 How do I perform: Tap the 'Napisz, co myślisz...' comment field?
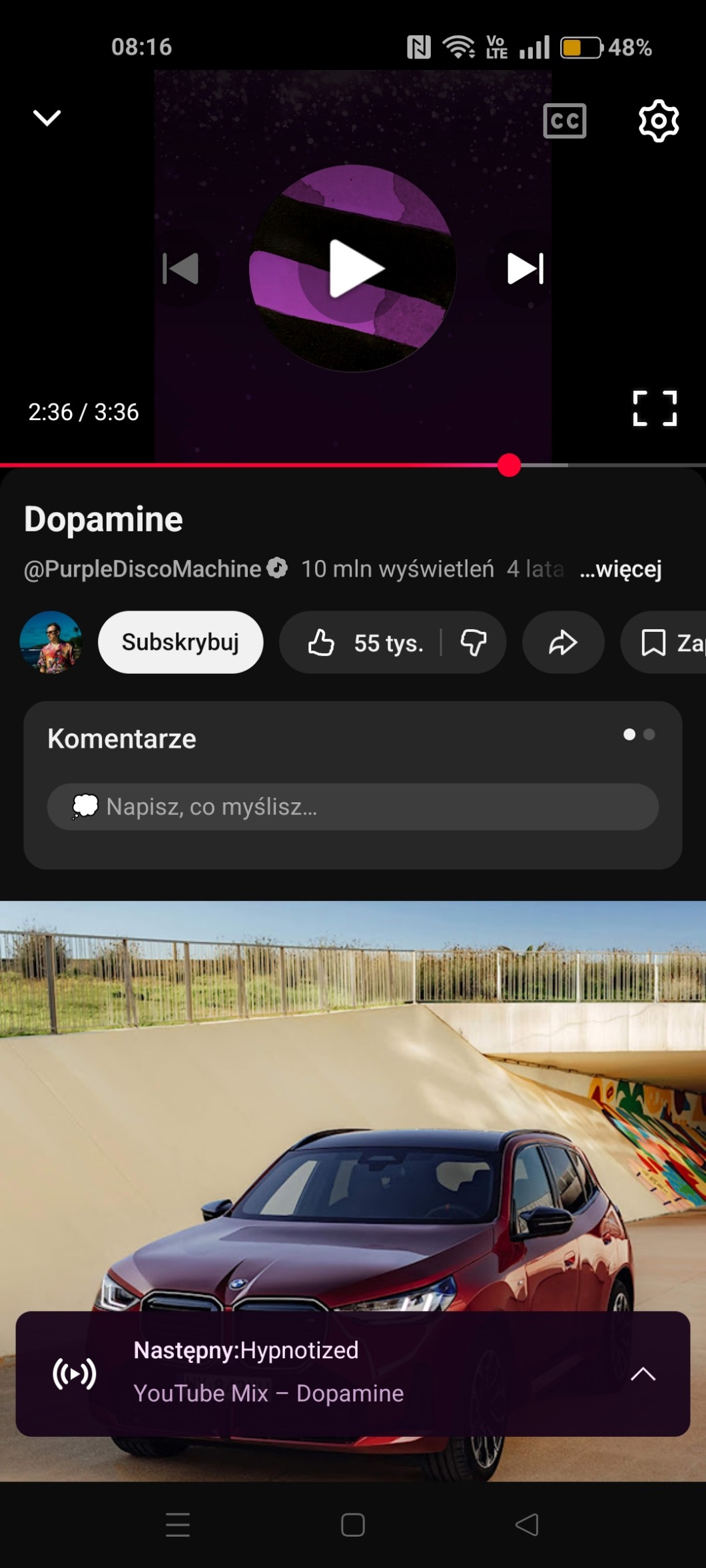(x=353, y=807)
